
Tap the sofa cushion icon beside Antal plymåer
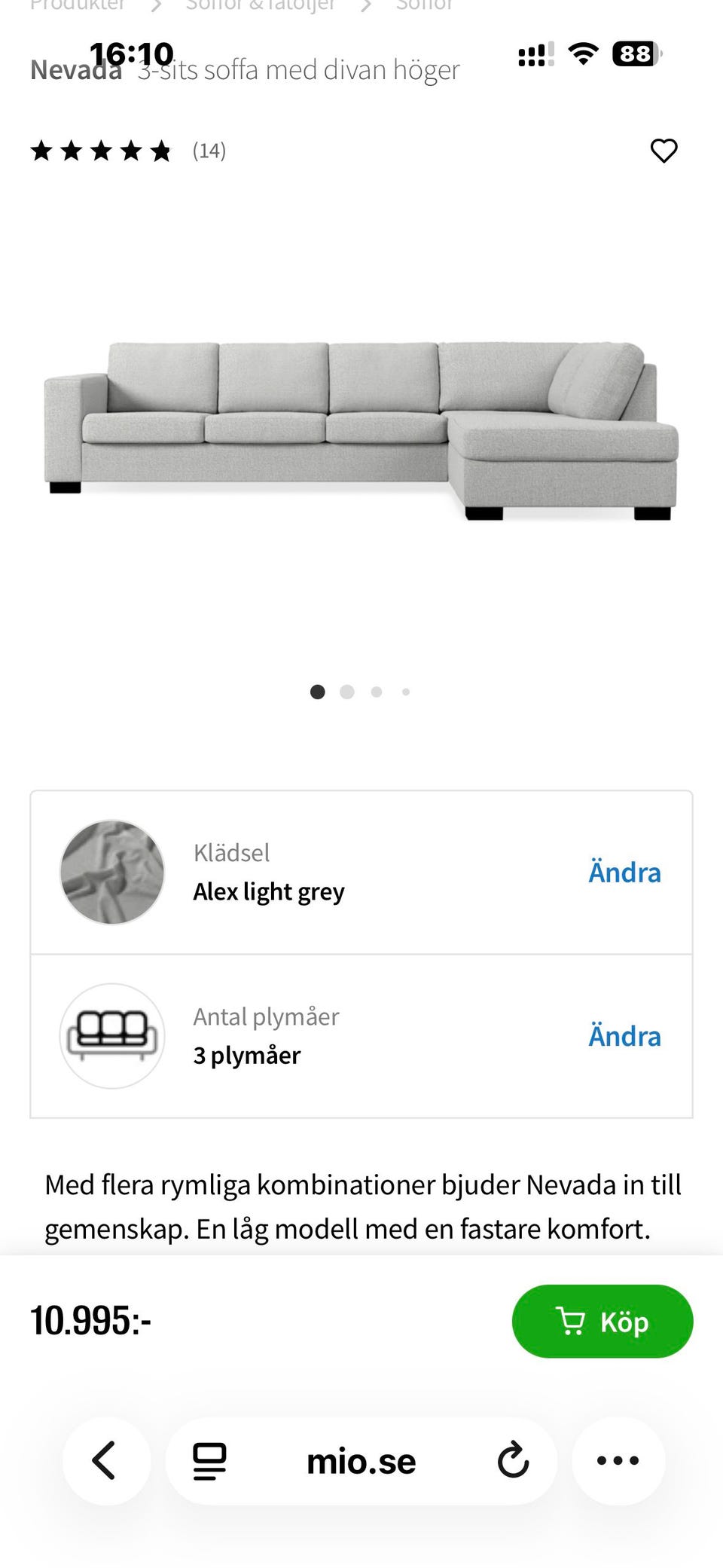tap(111, 1037)
